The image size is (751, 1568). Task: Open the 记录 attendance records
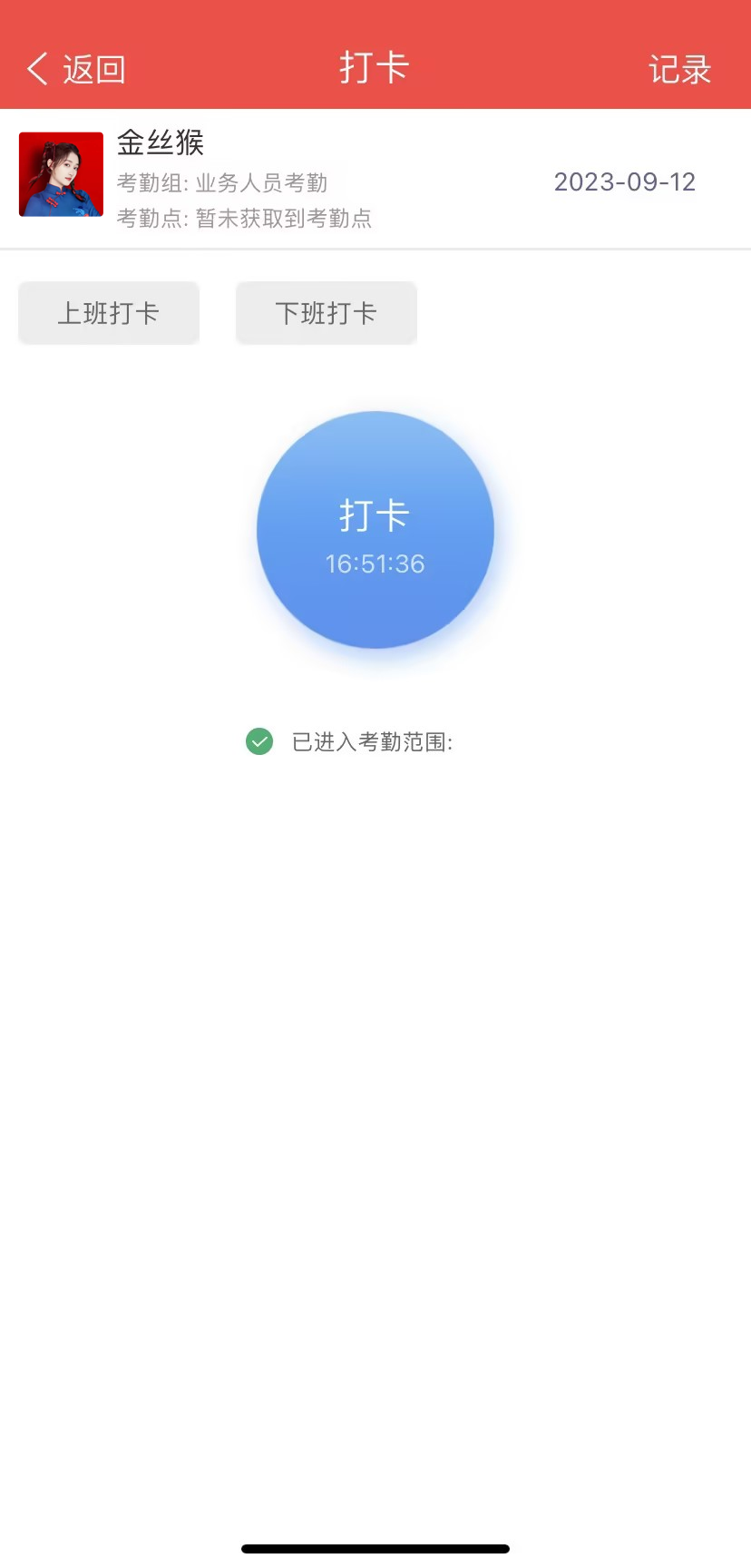[x=679, y=69]
